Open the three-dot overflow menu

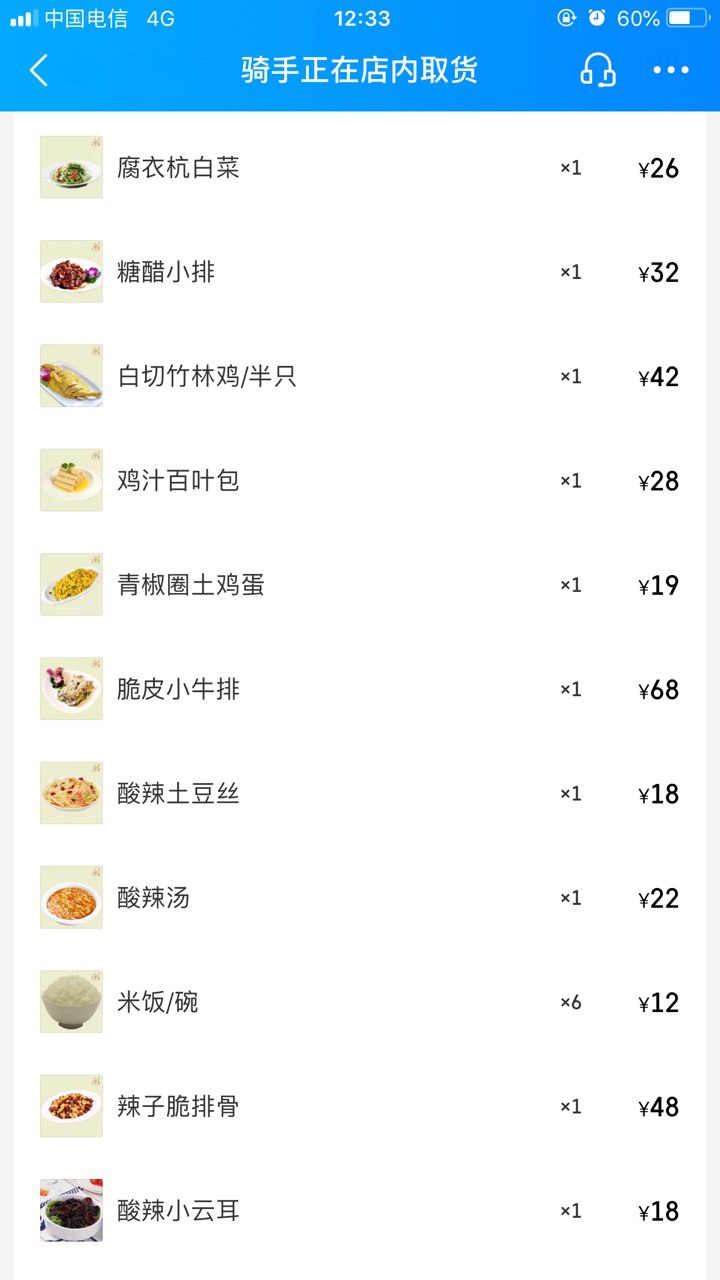pos(671,70)
